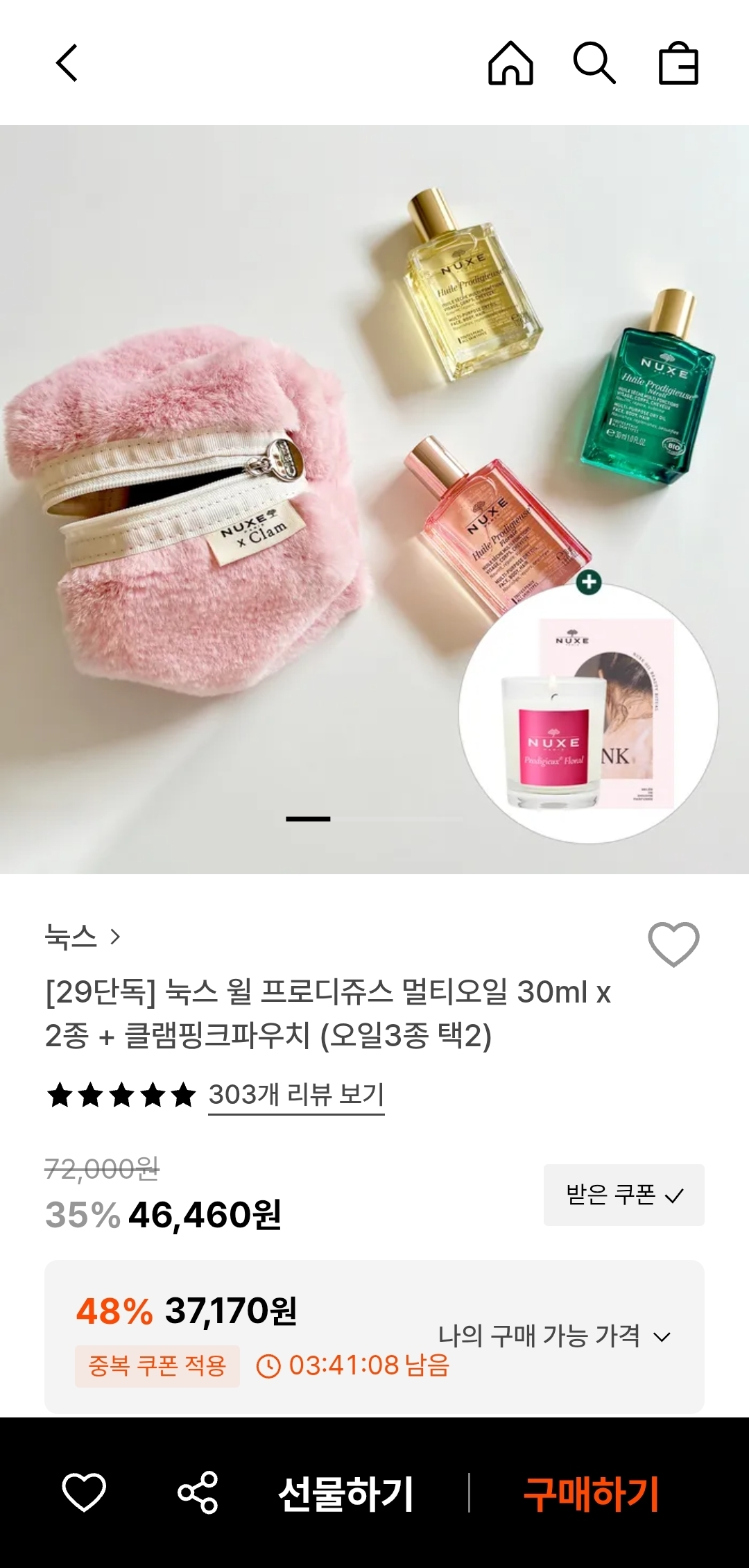This screenshot has height=1568, width=749.
Task: Tap the 받은 쿠폰 button
Action: point(623,1195)
